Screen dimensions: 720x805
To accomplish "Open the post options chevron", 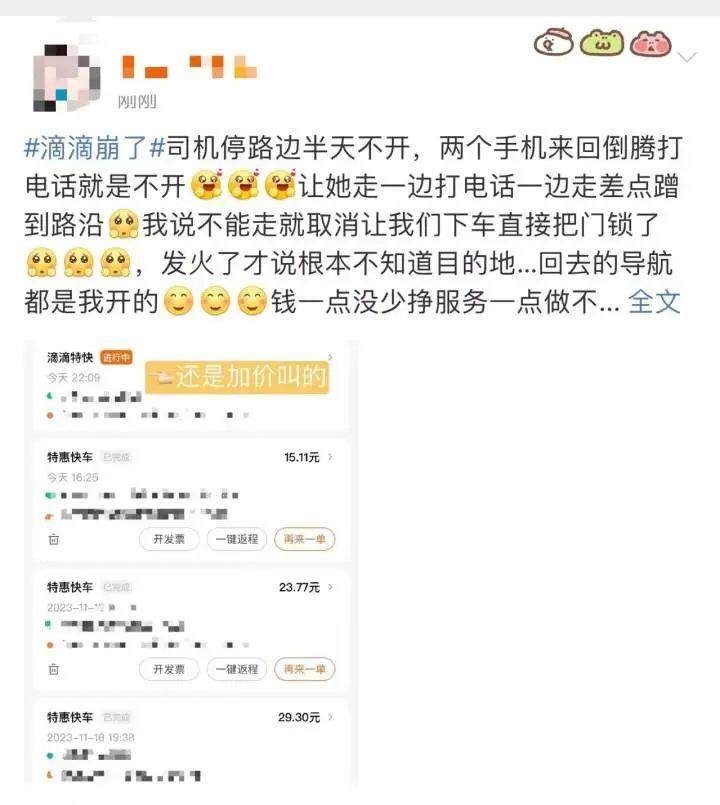I will (687, 57).
